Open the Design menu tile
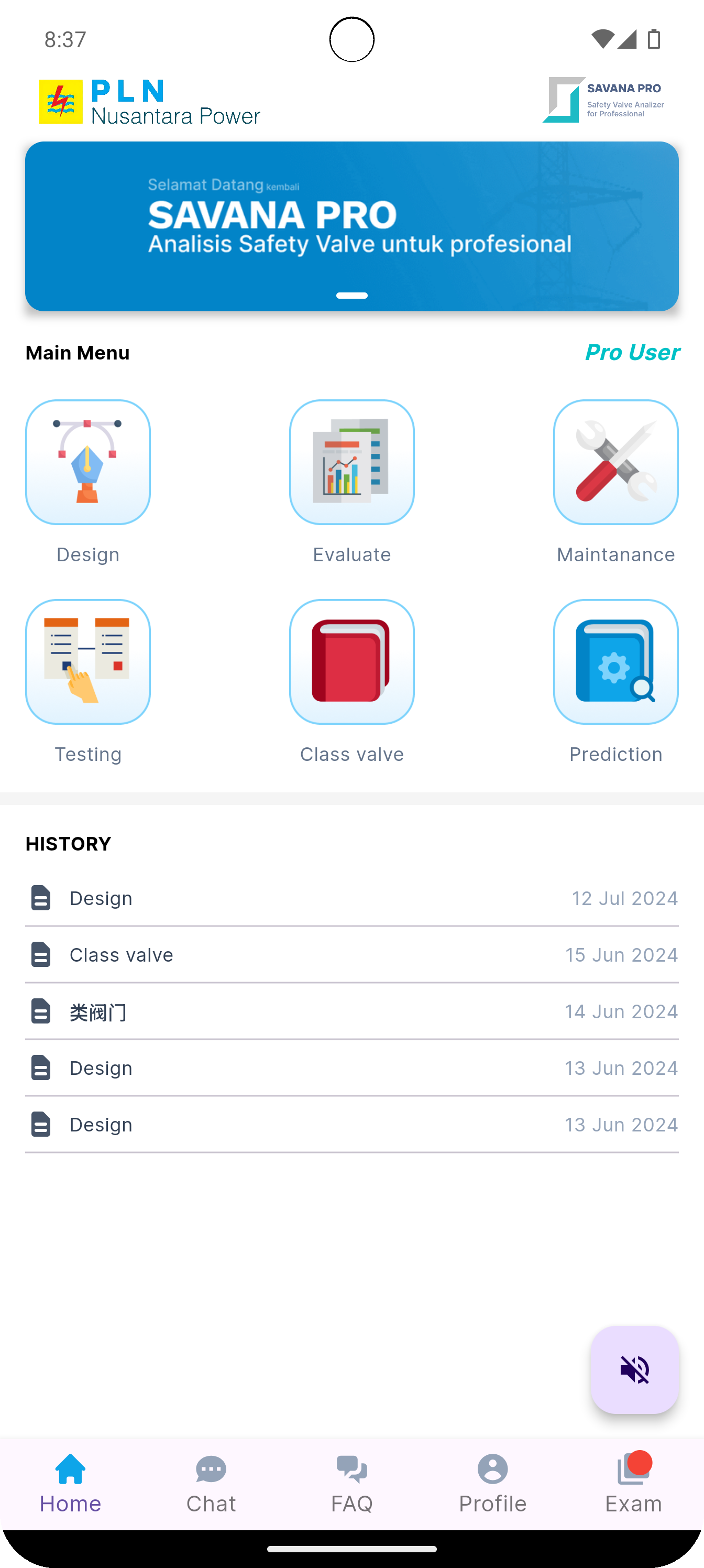The image size is (704, 1568). coord(87,463)
